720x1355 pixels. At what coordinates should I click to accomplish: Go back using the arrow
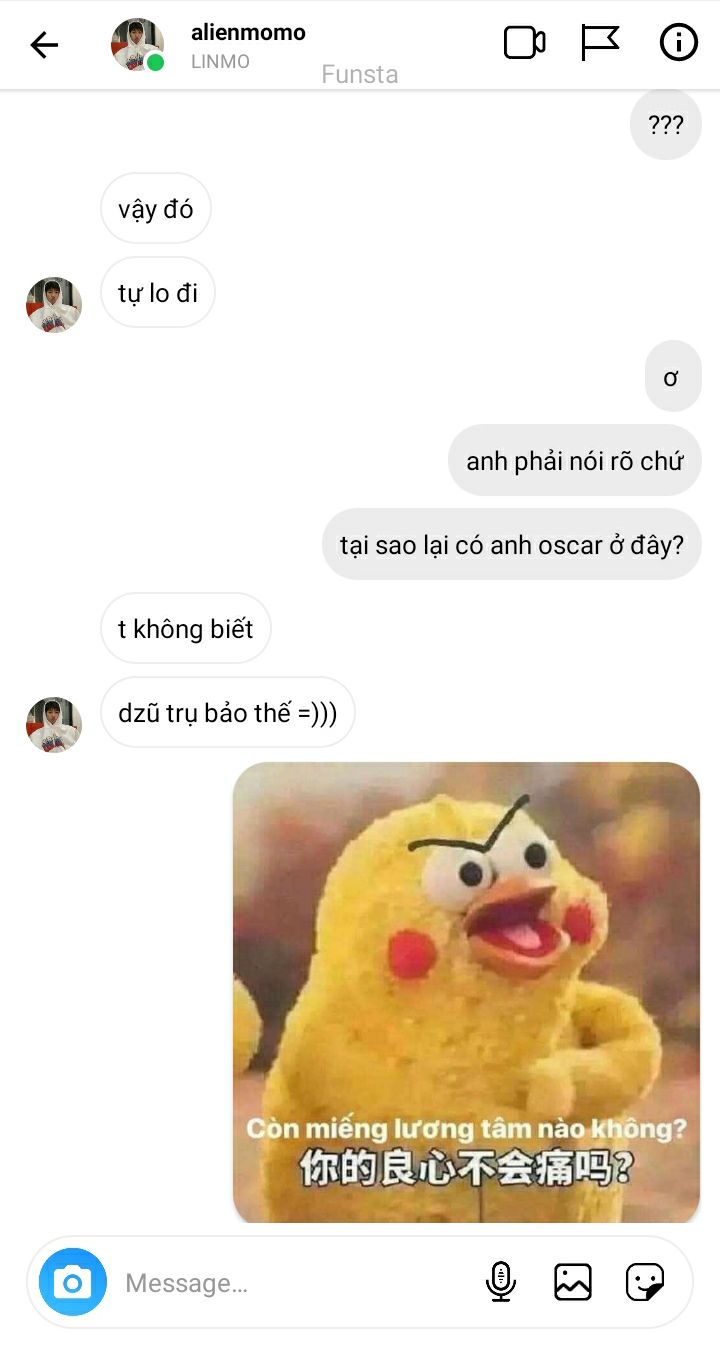point(44,45)
